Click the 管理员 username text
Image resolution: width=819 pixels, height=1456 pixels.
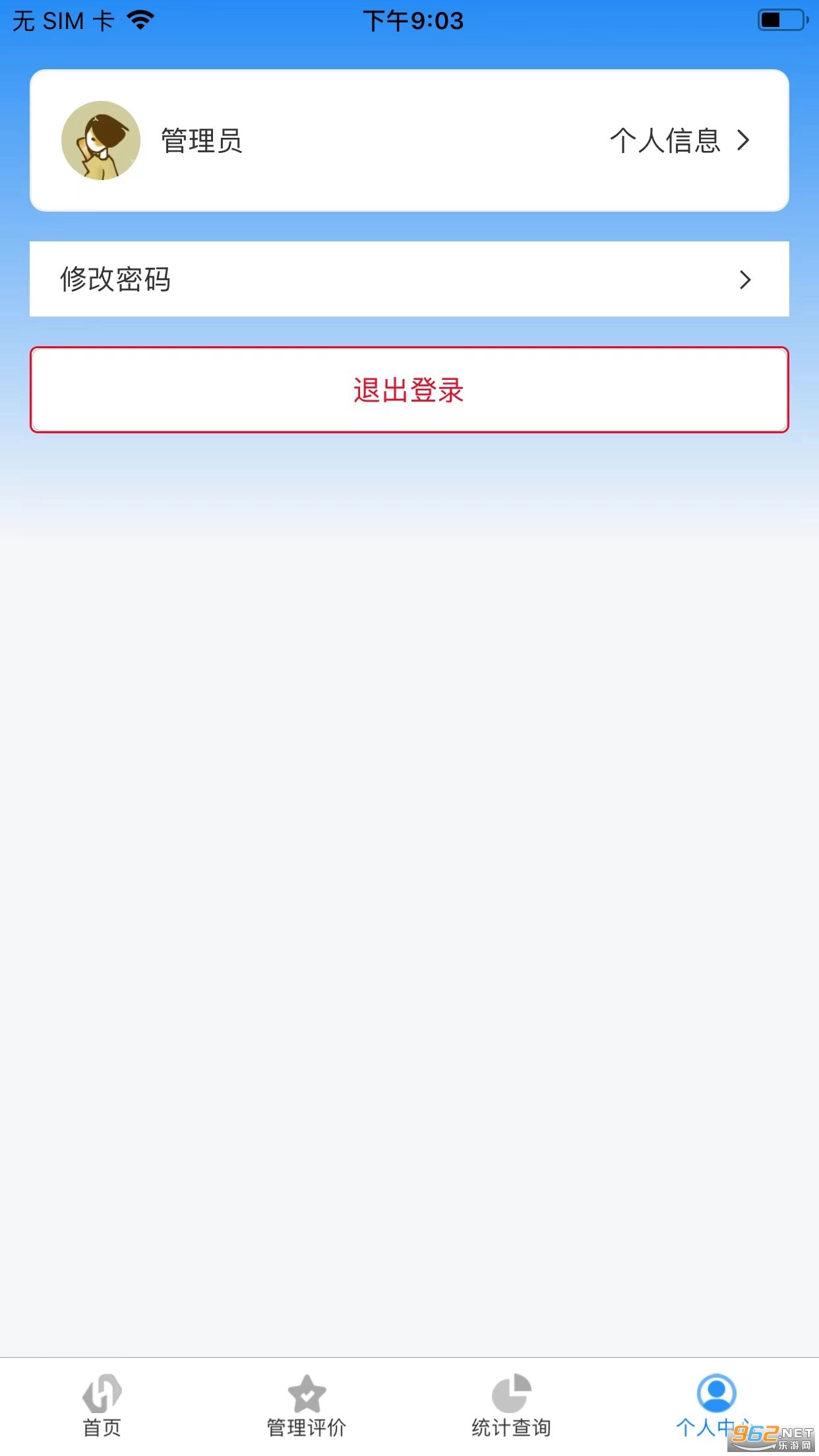pyautogui.click(x=200, y=140)
